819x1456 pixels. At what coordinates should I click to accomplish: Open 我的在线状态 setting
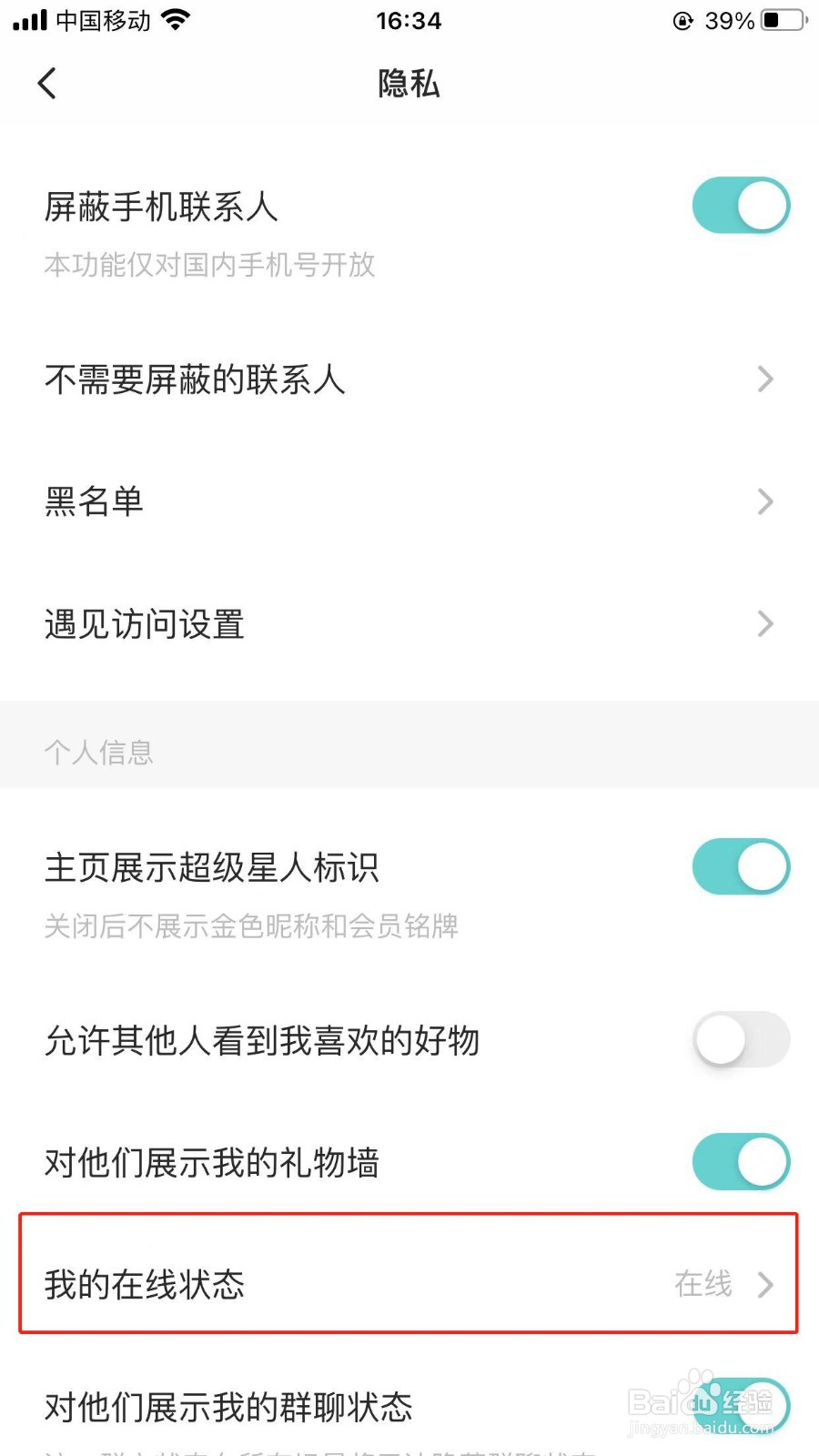click(409, 1284)
